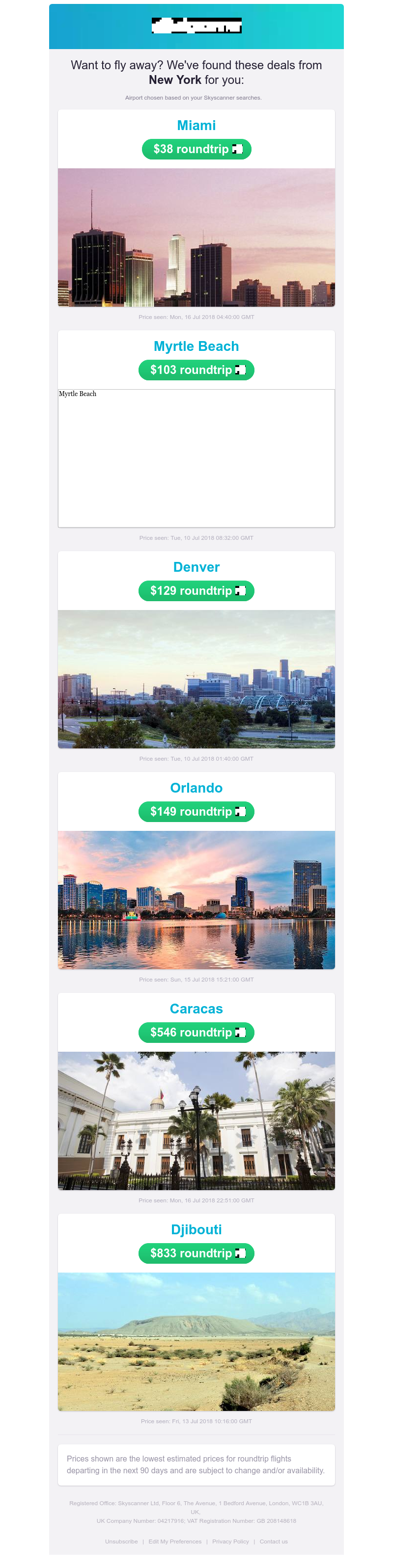Open the Miami skyline photo

196,238
